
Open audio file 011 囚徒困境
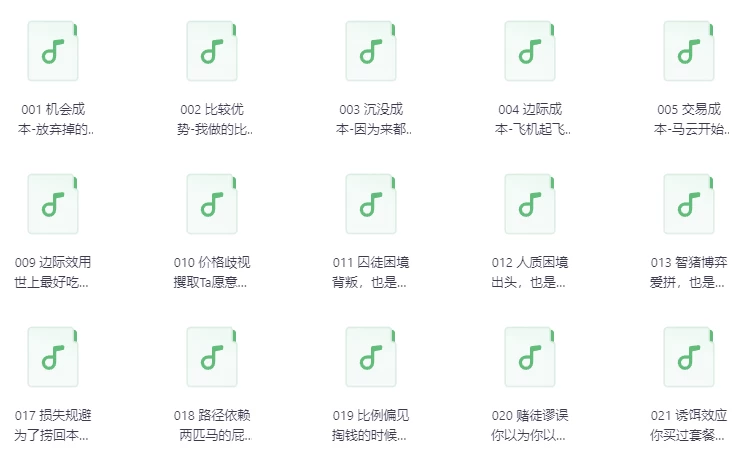371,204
